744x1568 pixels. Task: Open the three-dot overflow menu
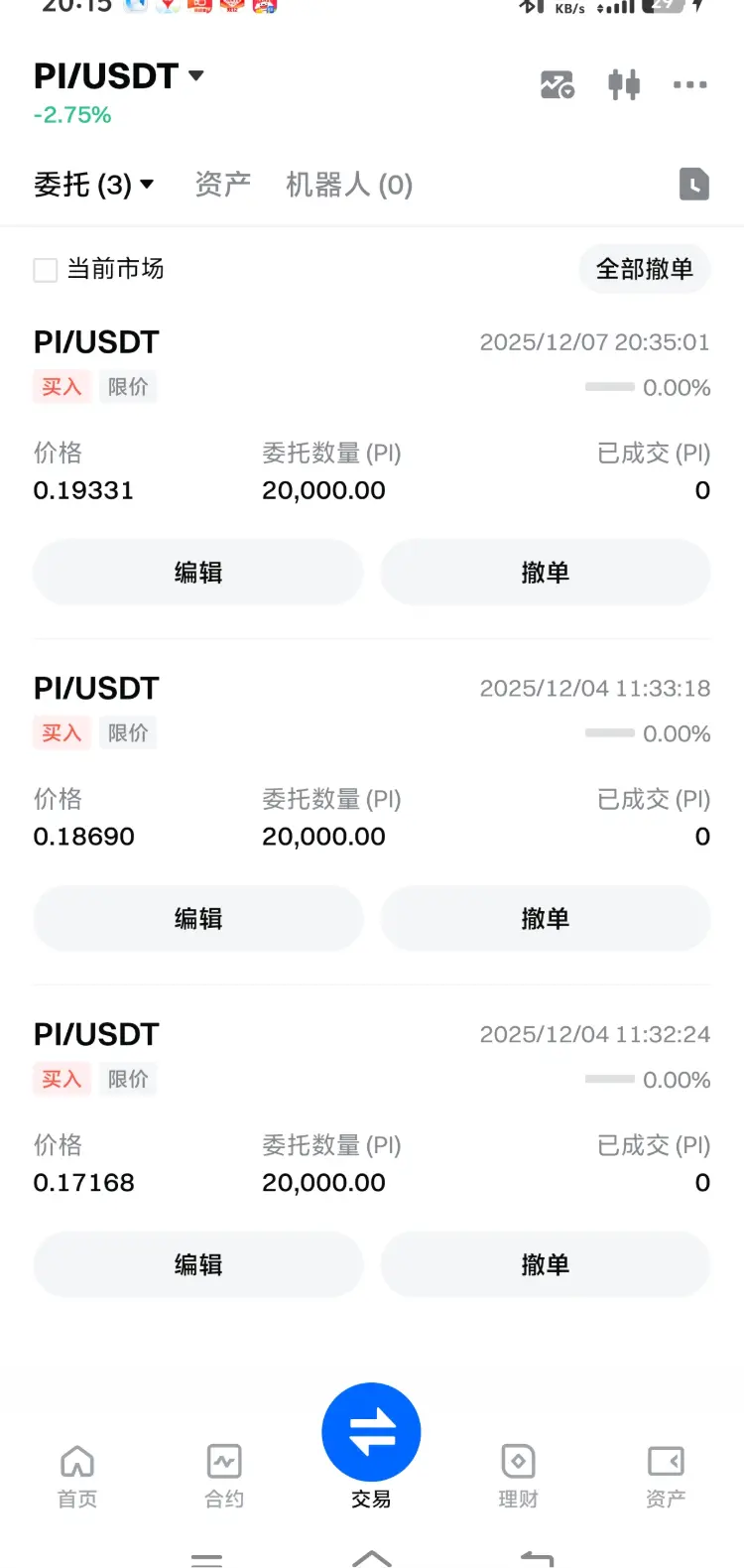pyautogui.click(x=689, y=85)
